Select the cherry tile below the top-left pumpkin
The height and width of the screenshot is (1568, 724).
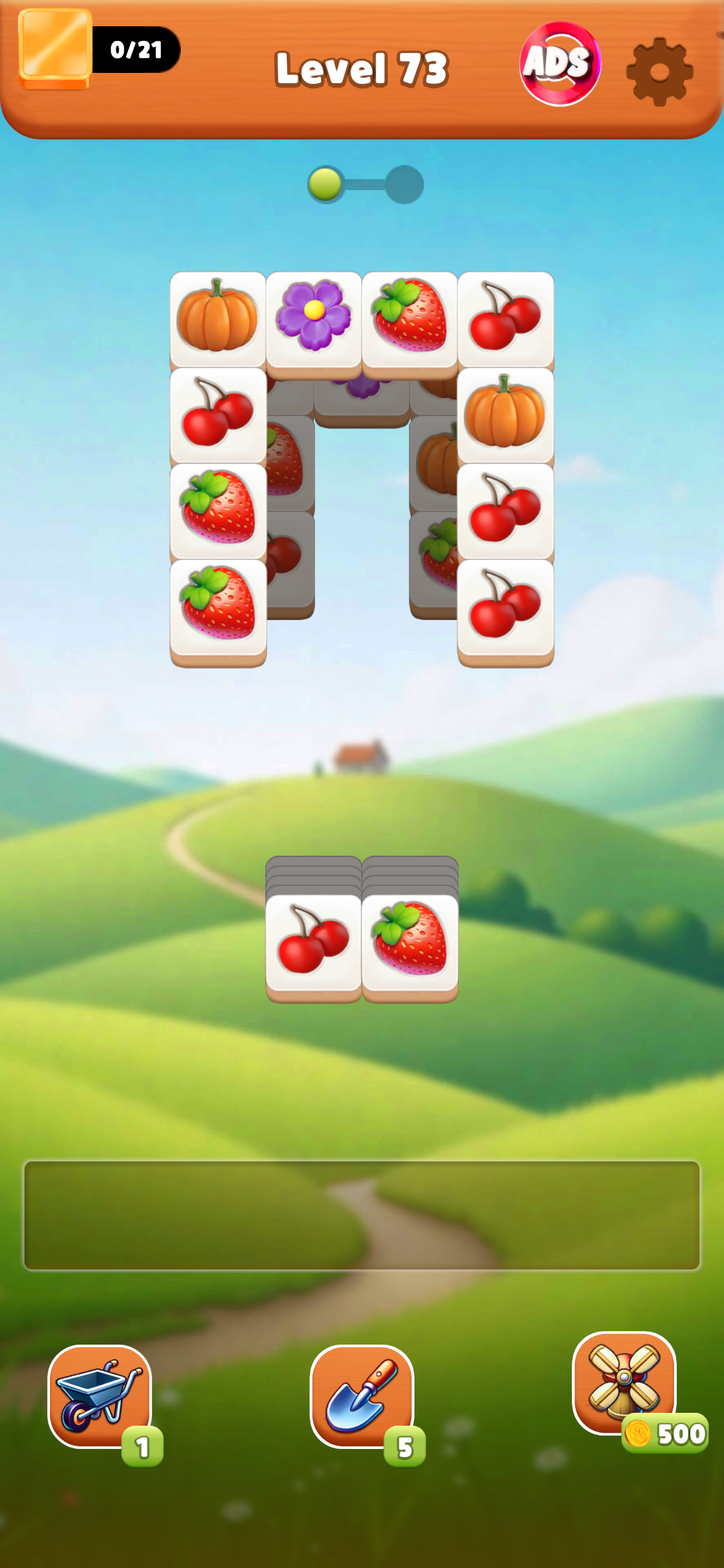coord(218,414)
